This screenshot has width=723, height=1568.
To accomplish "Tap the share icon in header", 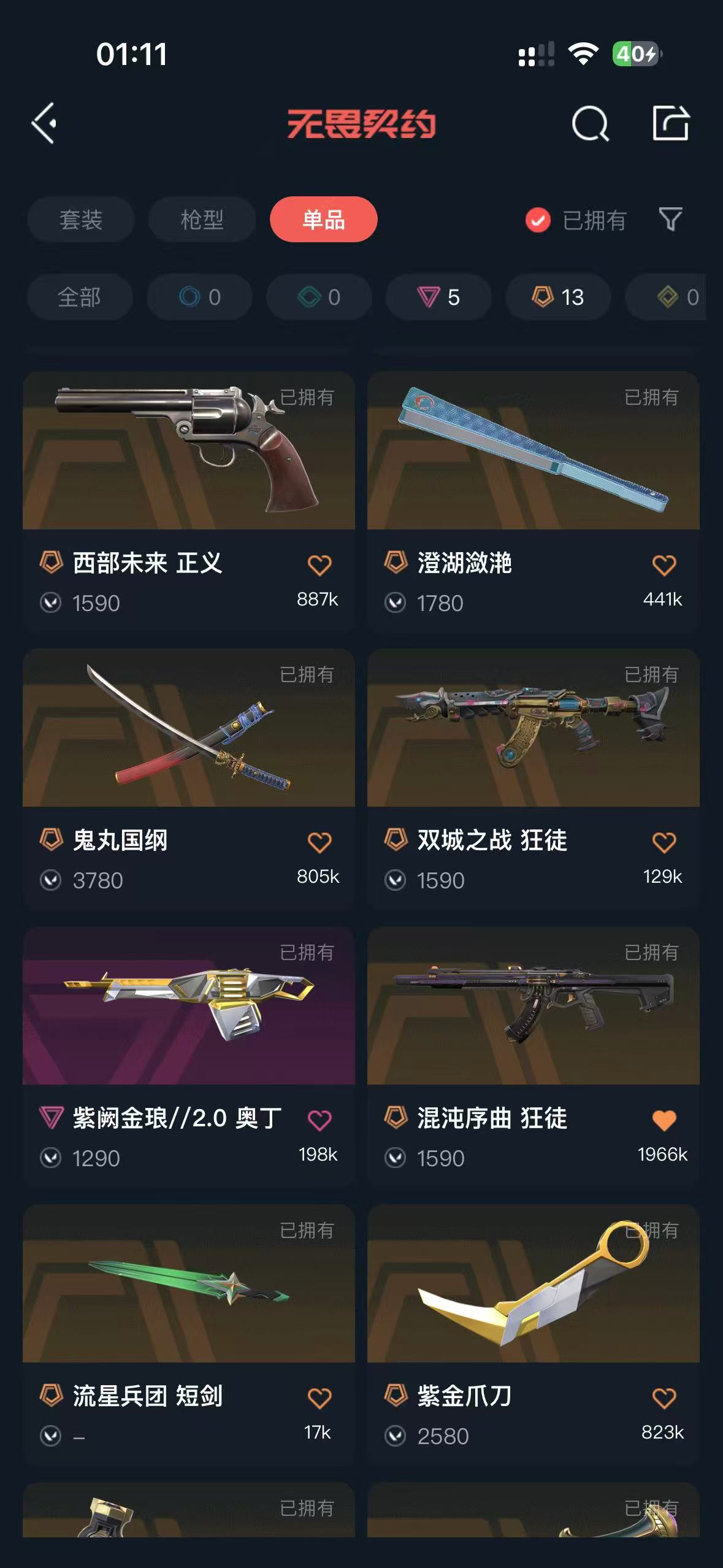I will point(670,123).
